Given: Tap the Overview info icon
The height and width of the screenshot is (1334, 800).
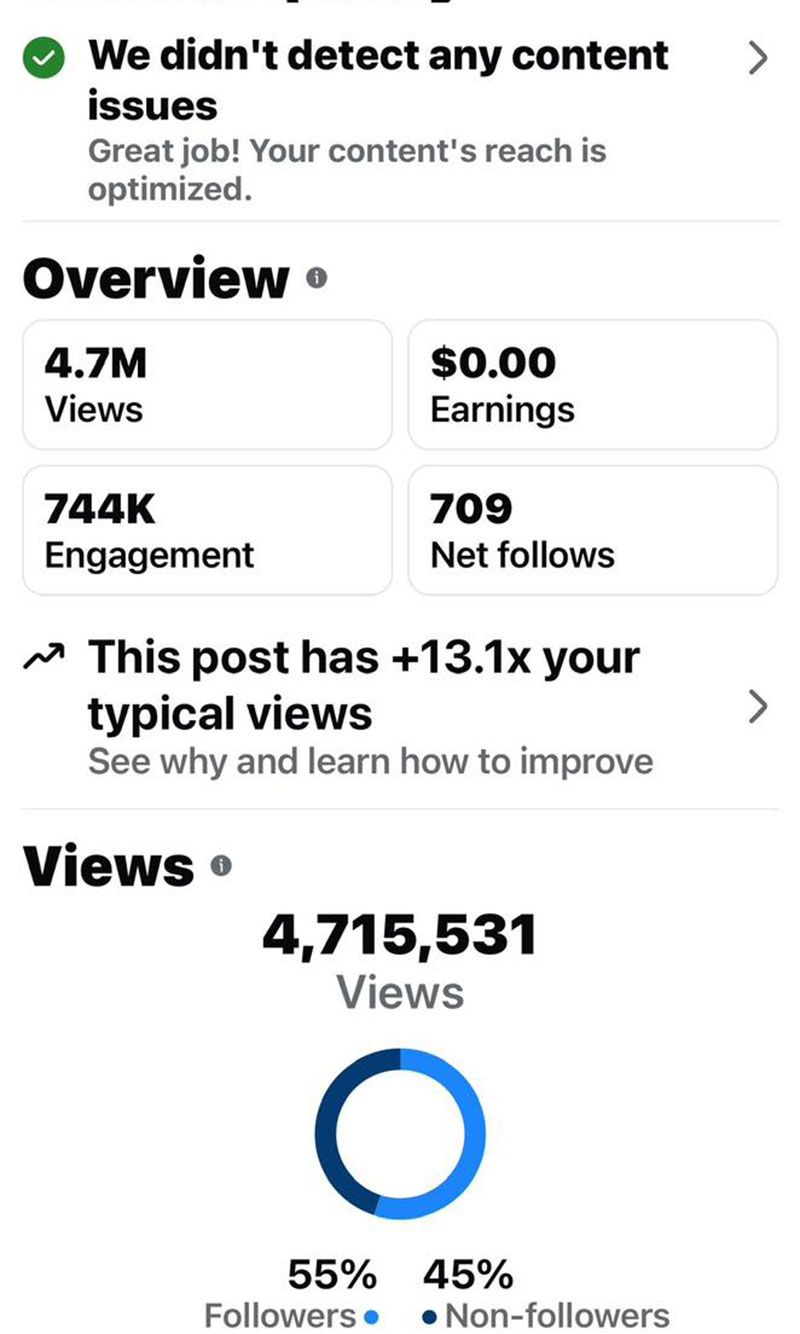Looking at the screenshot, I should point(317,277).
